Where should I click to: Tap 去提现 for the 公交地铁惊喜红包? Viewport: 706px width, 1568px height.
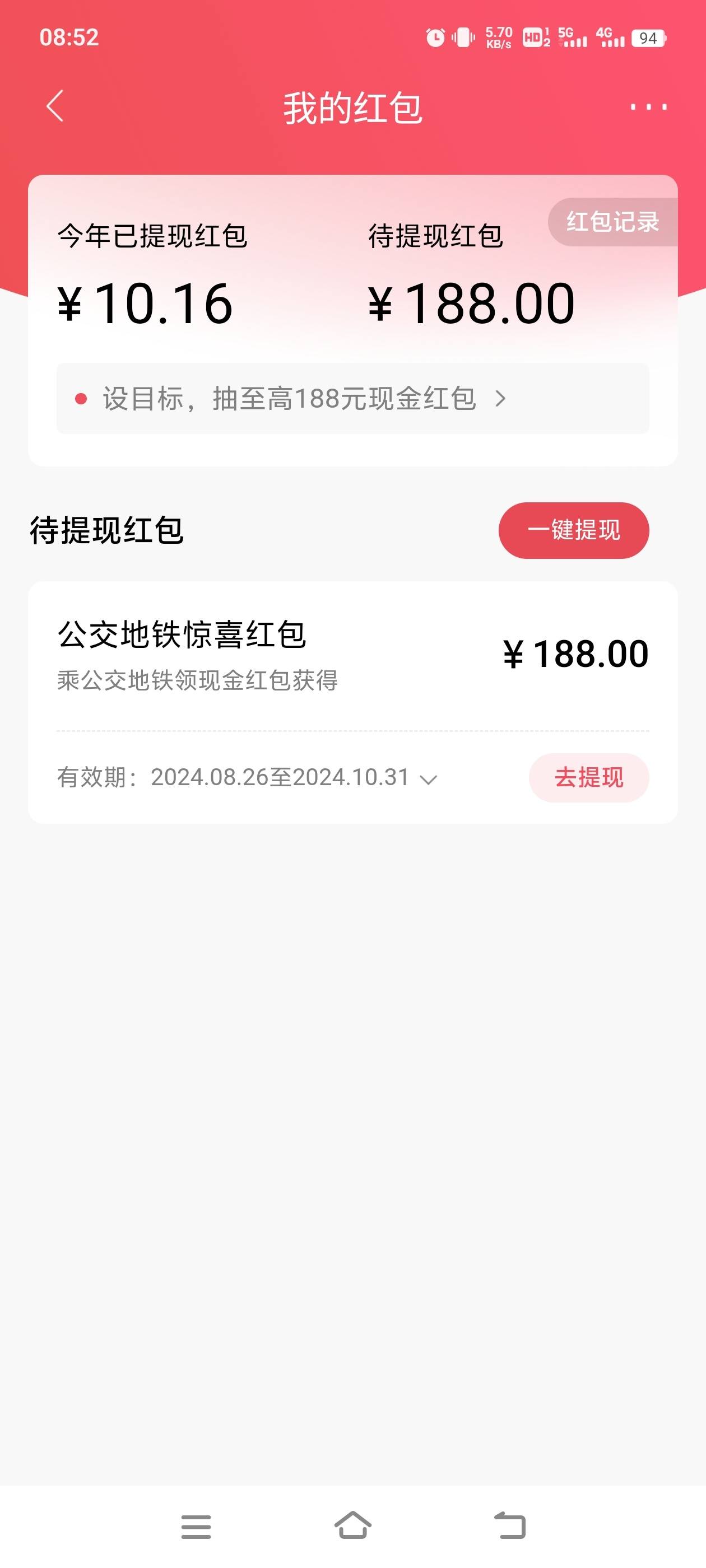[x=588, y=777]
